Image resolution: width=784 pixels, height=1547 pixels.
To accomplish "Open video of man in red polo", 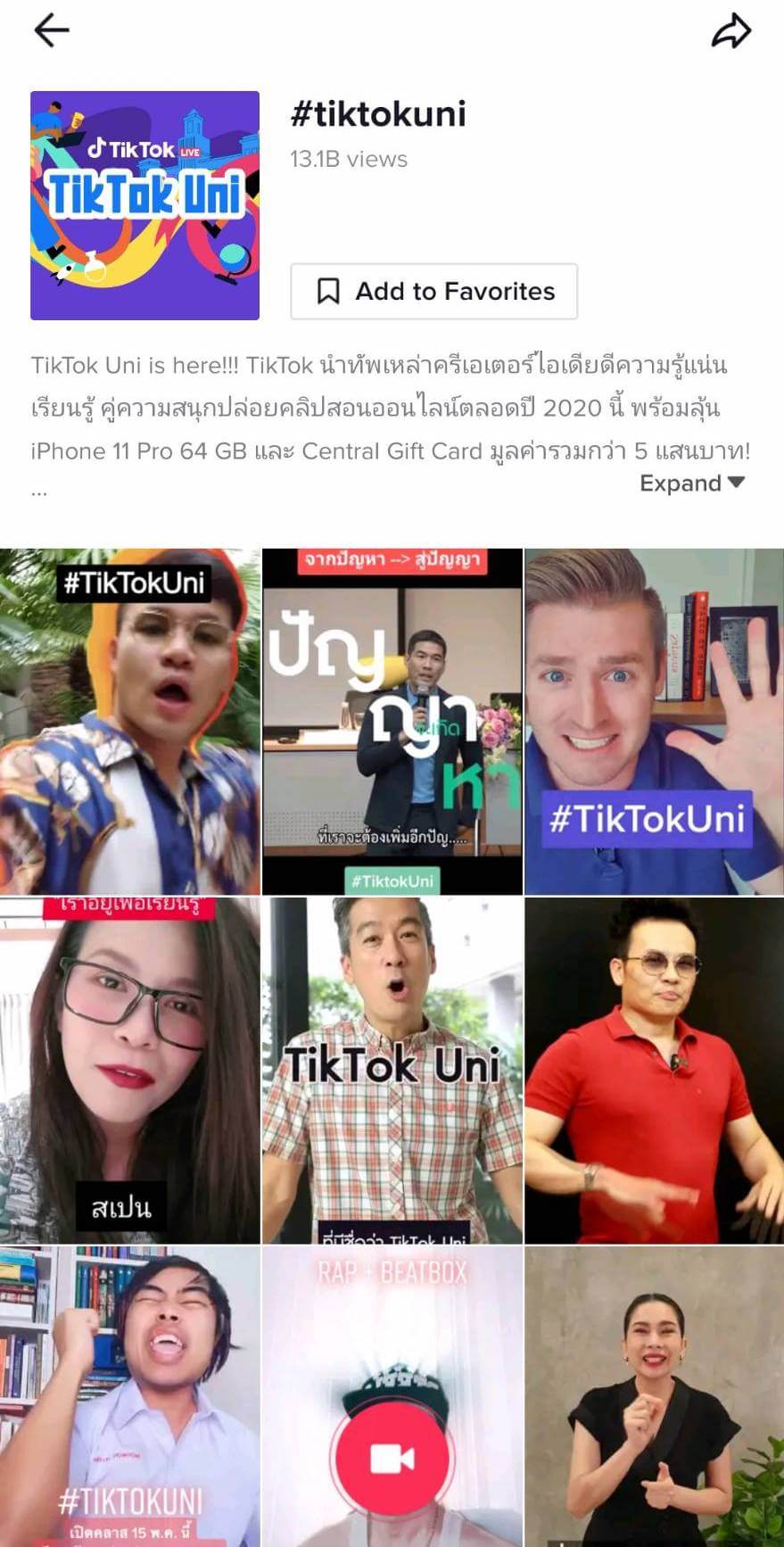I will pos(654,1070).
